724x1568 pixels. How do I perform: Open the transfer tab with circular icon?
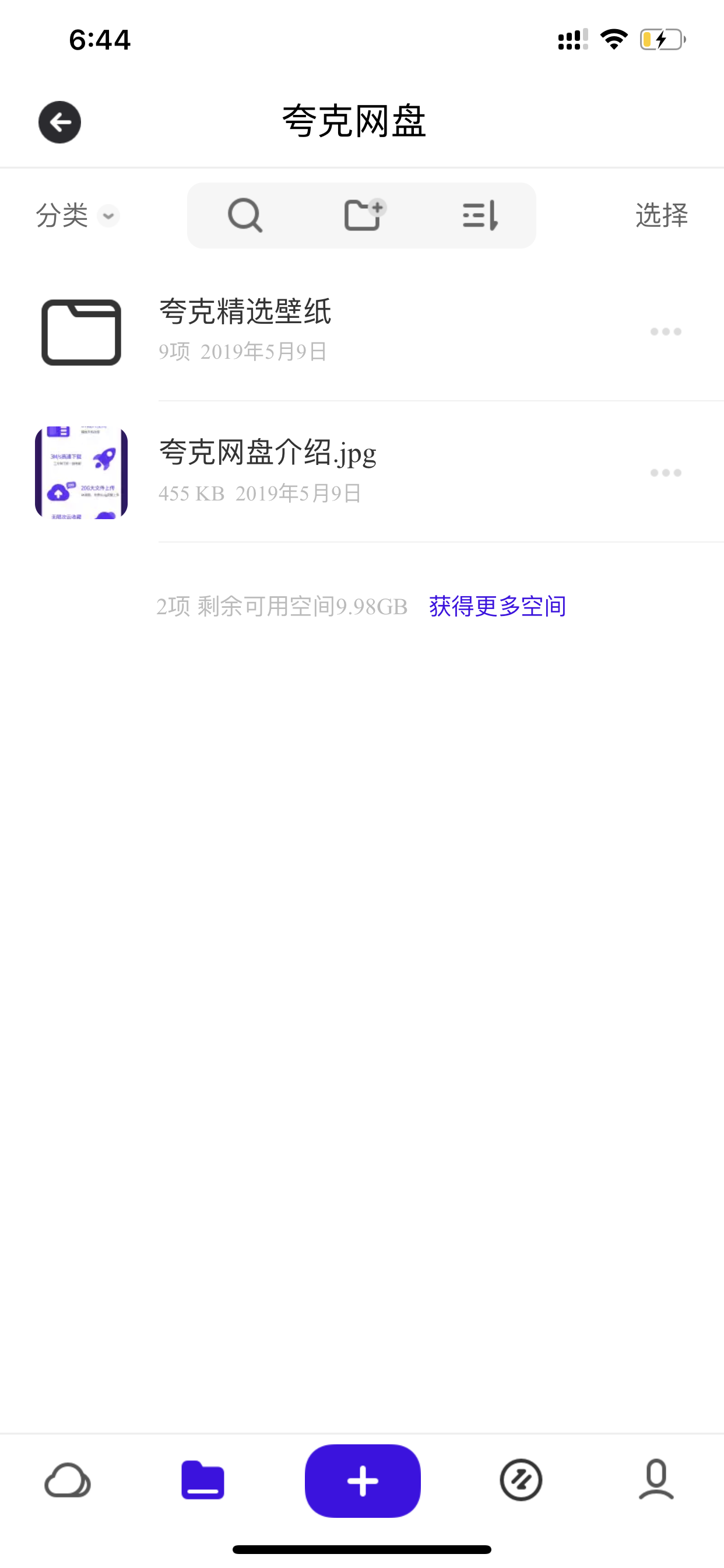[521, 1480]
